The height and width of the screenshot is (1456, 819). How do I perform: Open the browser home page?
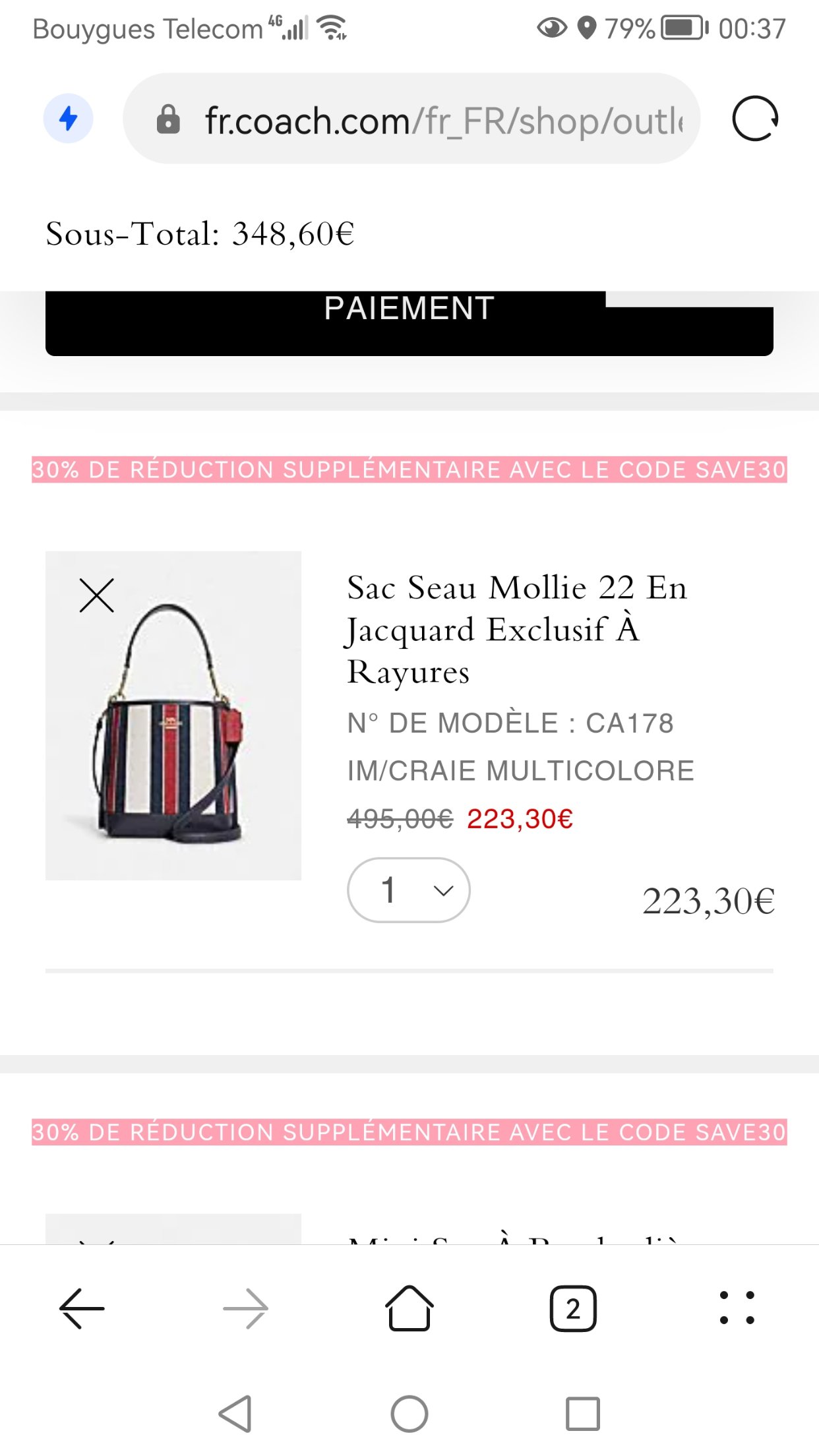[x=409, y=1308]
